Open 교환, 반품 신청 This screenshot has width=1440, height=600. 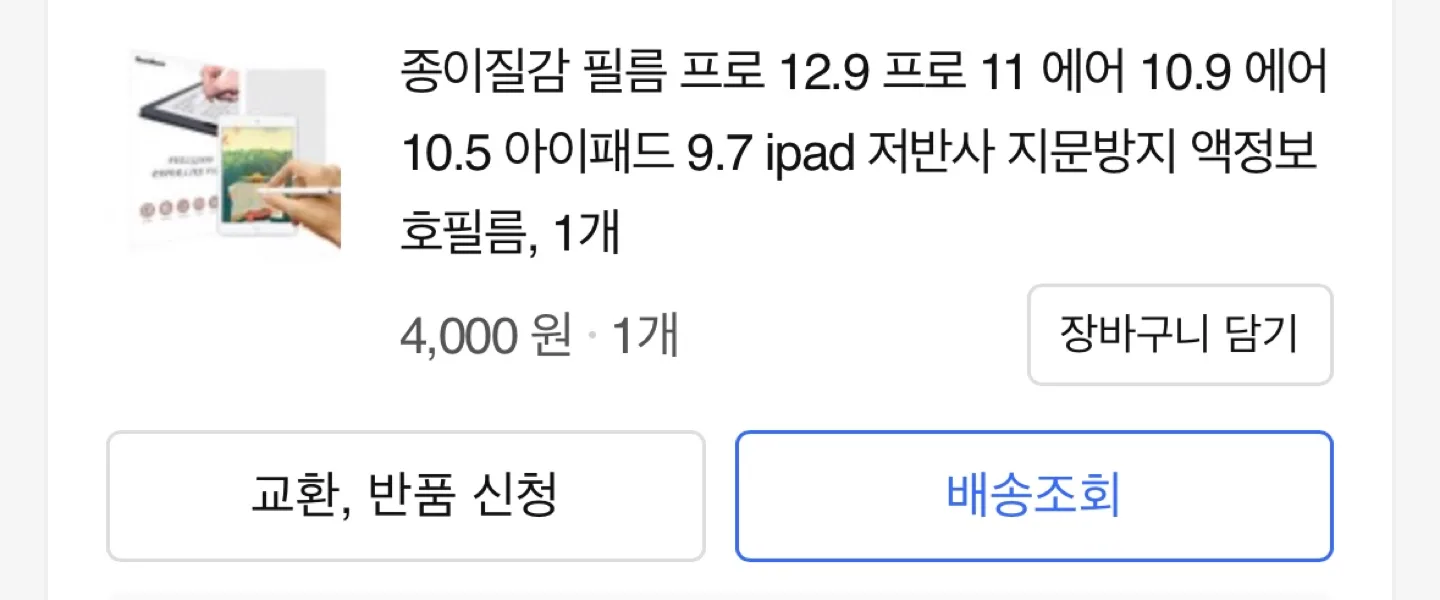406,496
